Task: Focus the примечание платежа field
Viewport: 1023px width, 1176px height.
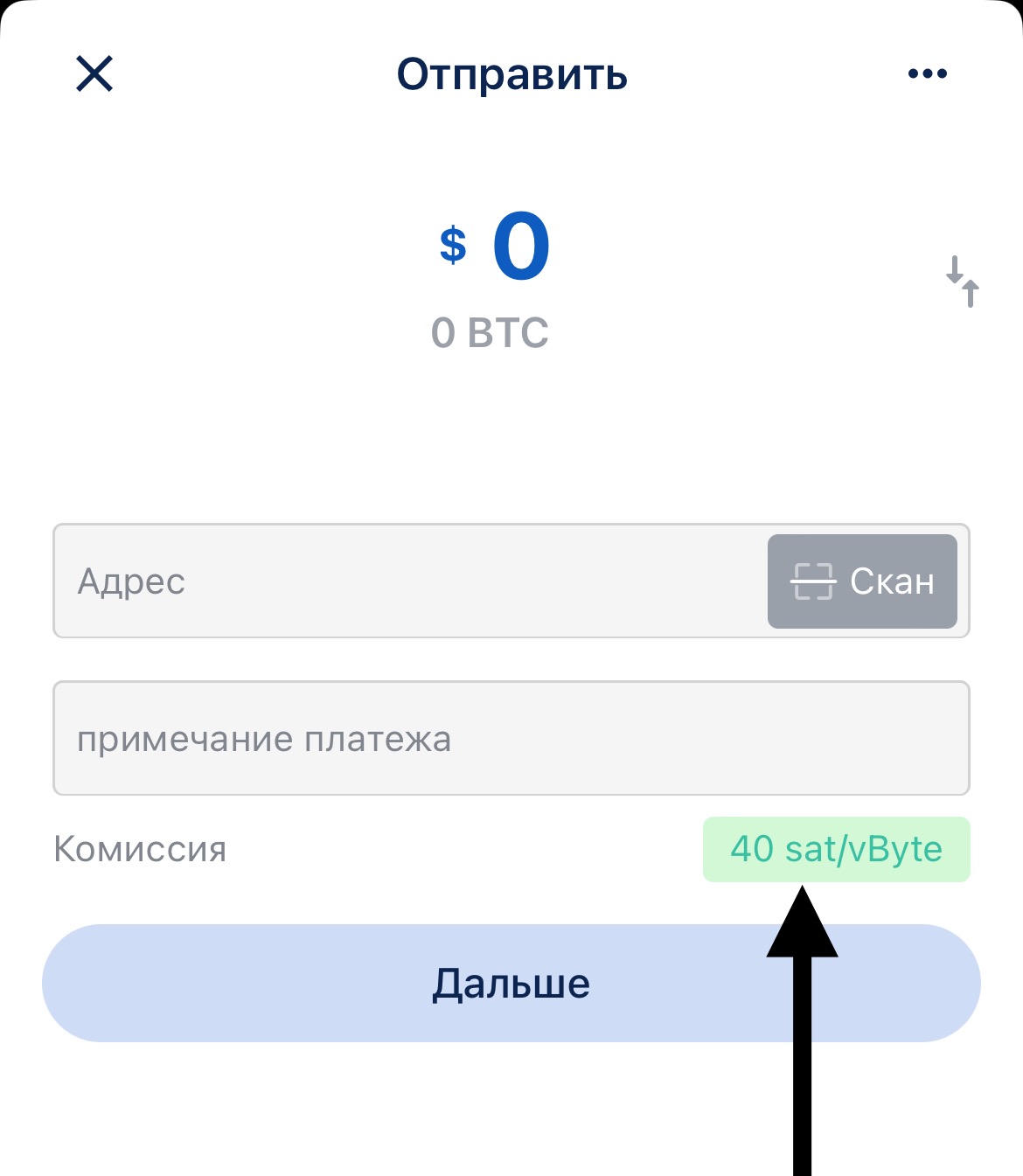Action: coord(511,739)
